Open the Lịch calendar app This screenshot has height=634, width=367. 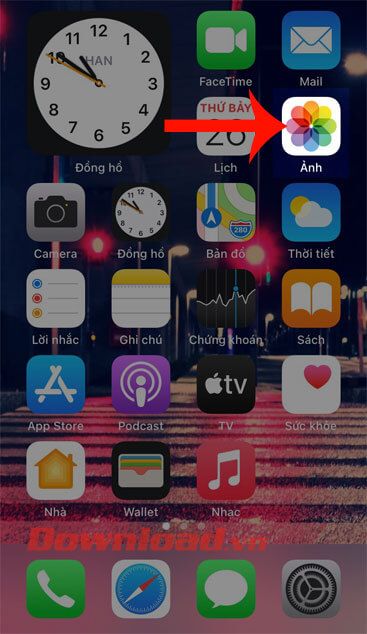tap(226, 126)
